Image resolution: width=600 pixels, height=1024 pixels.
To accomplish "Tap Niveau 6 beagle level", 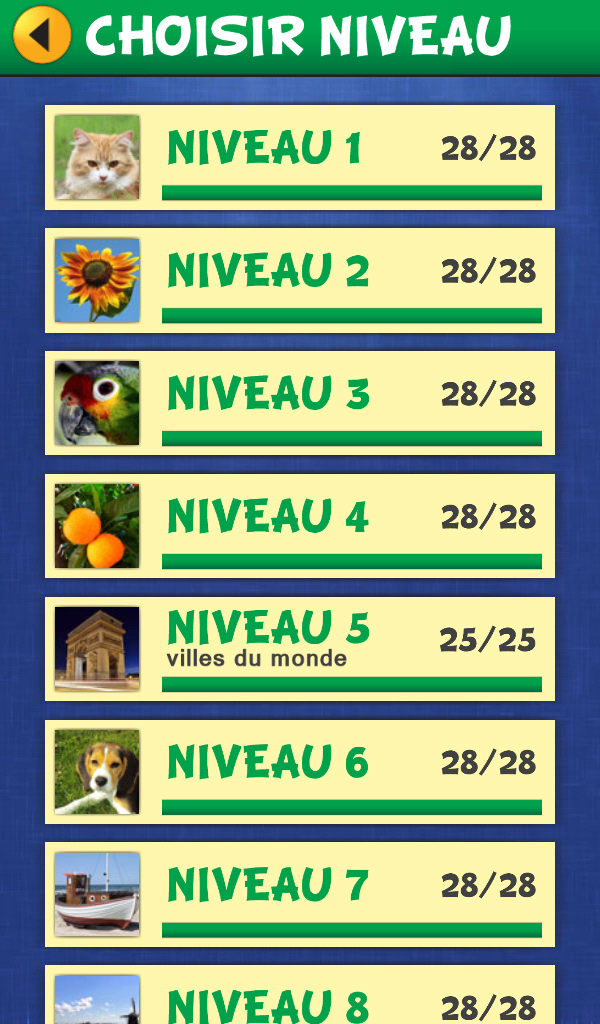I will (x=300, y=772).
